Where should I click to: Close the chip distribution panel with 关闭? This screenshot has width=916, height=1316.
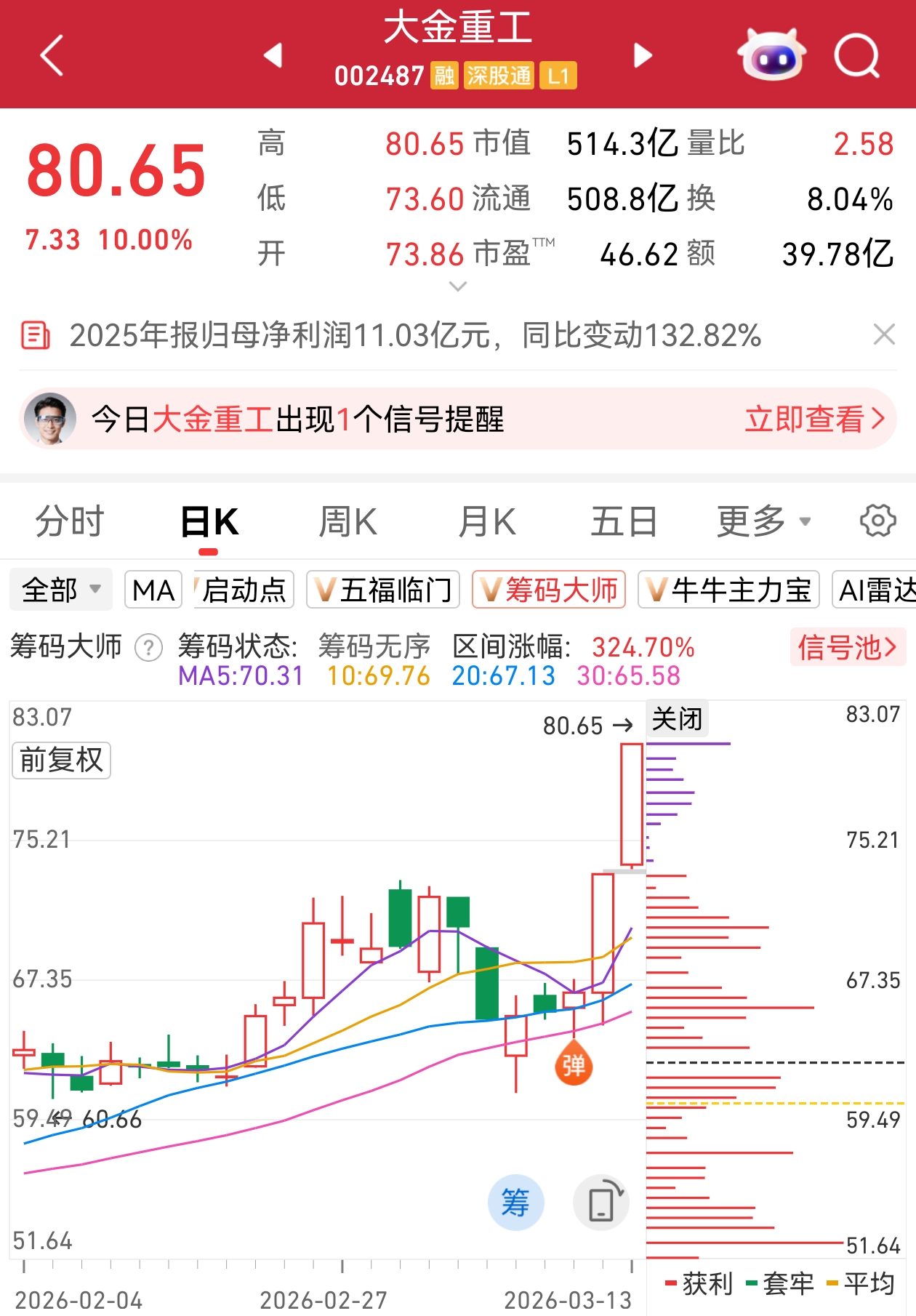pos(677,719)
